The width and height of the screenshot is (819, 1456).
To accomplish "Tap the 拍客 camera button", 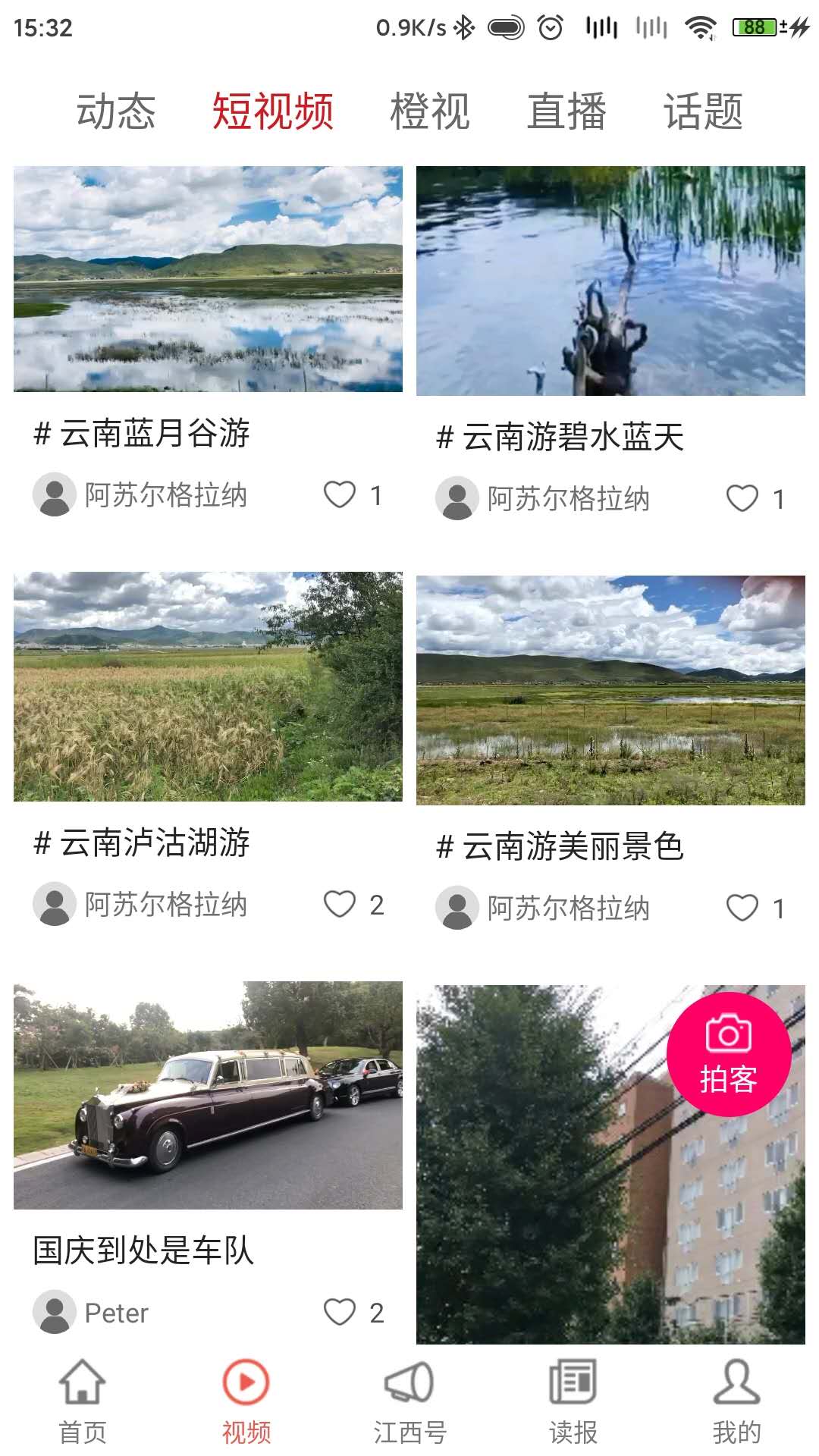I will click(729, 1054).
